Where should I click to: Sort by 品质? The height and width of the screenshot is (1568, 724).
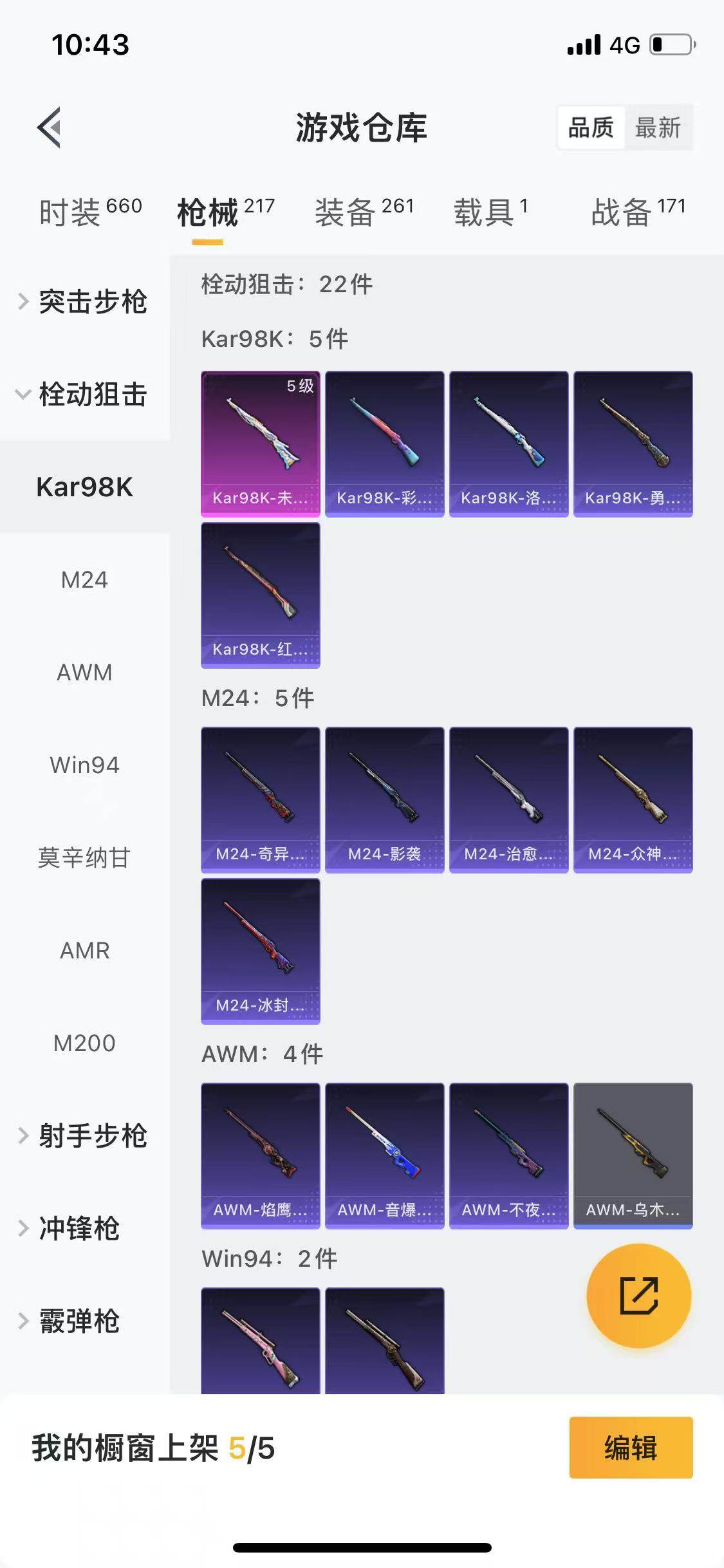[591, 127]
